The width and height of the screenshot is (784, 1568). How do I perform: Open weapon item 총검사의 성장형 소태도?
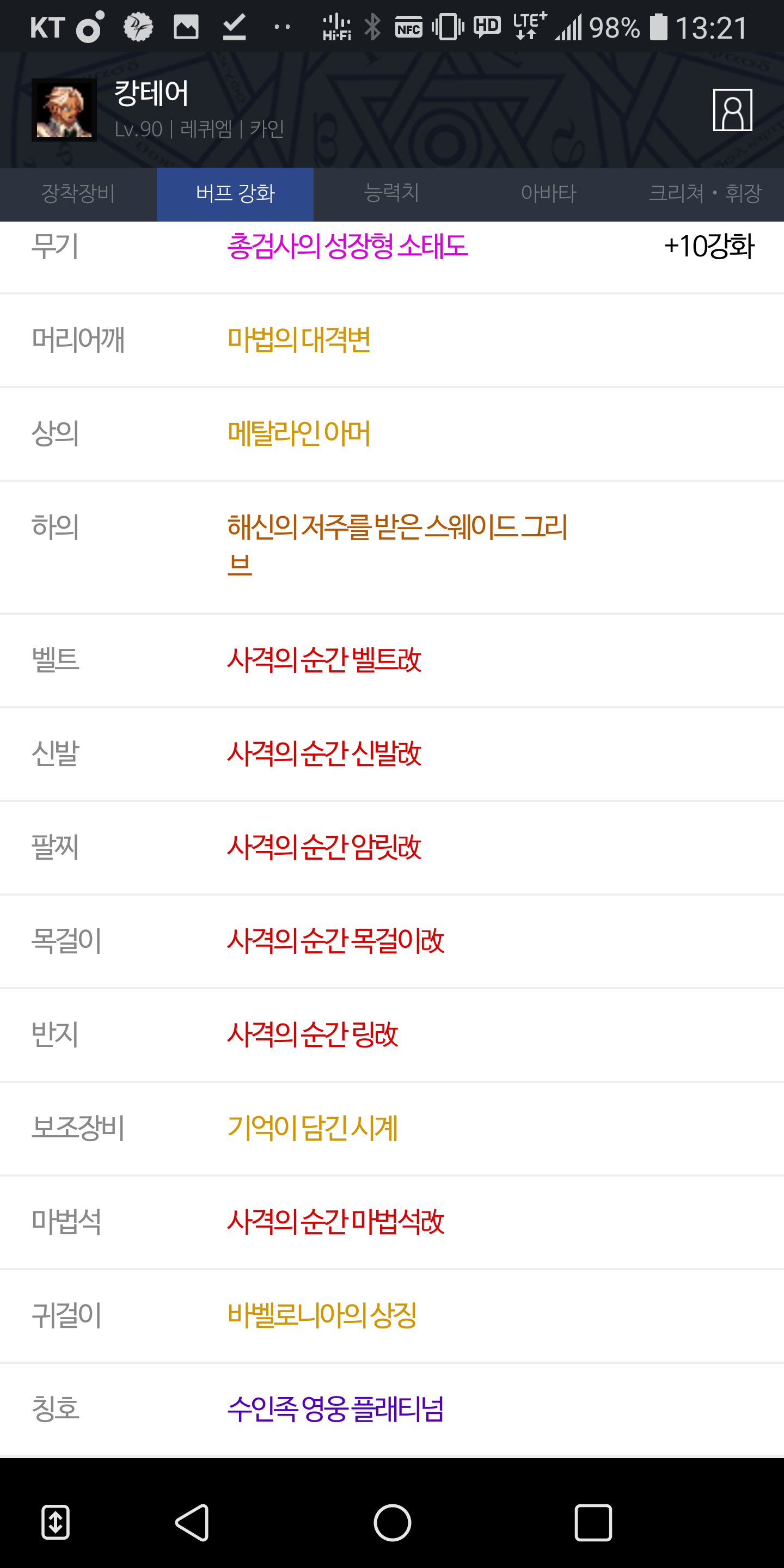pyautogui.click(x=347, y=247)
